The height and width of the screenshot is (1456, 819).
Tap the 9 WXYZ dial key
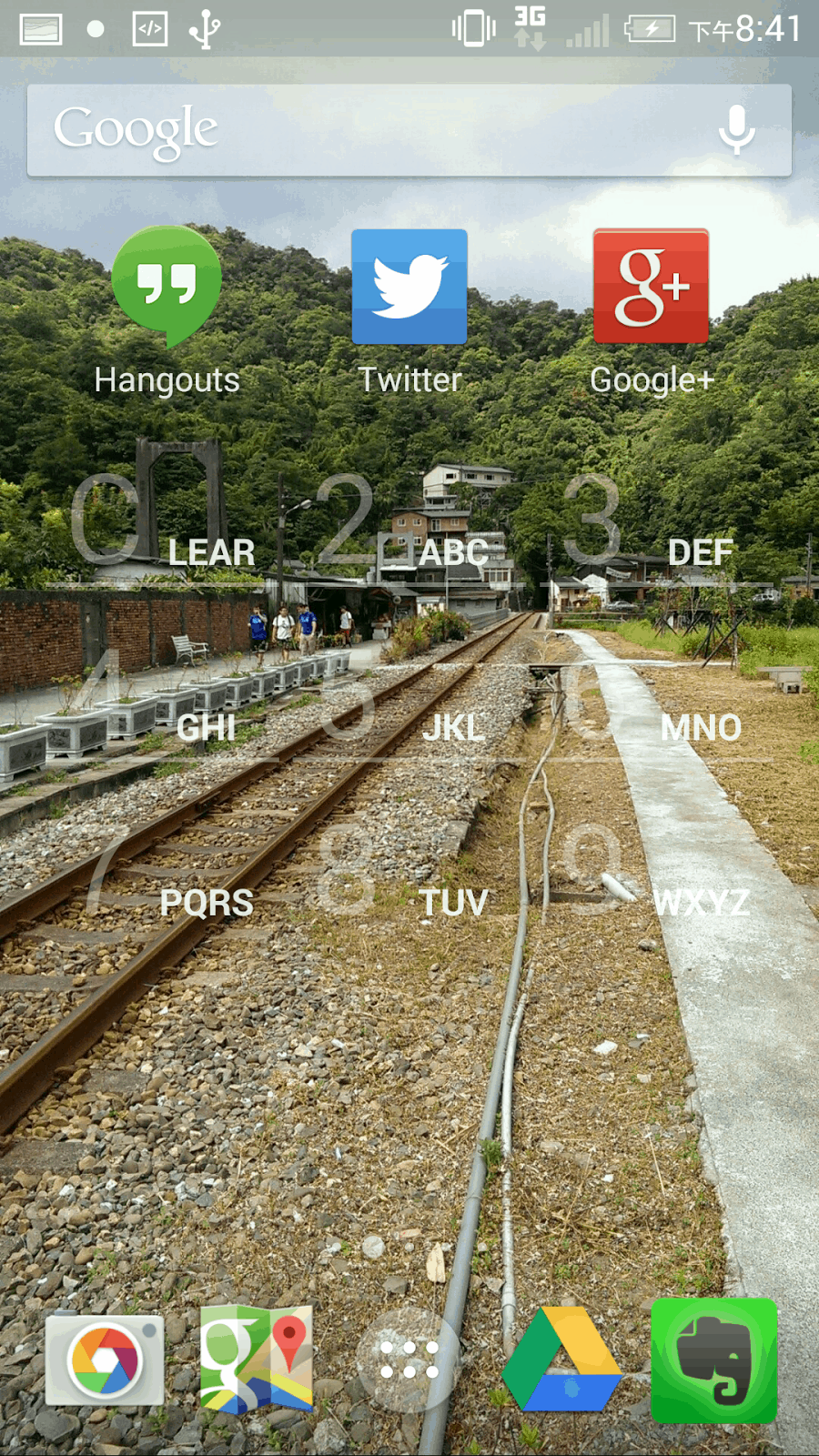pyautogui.click(x=655, y=874)
